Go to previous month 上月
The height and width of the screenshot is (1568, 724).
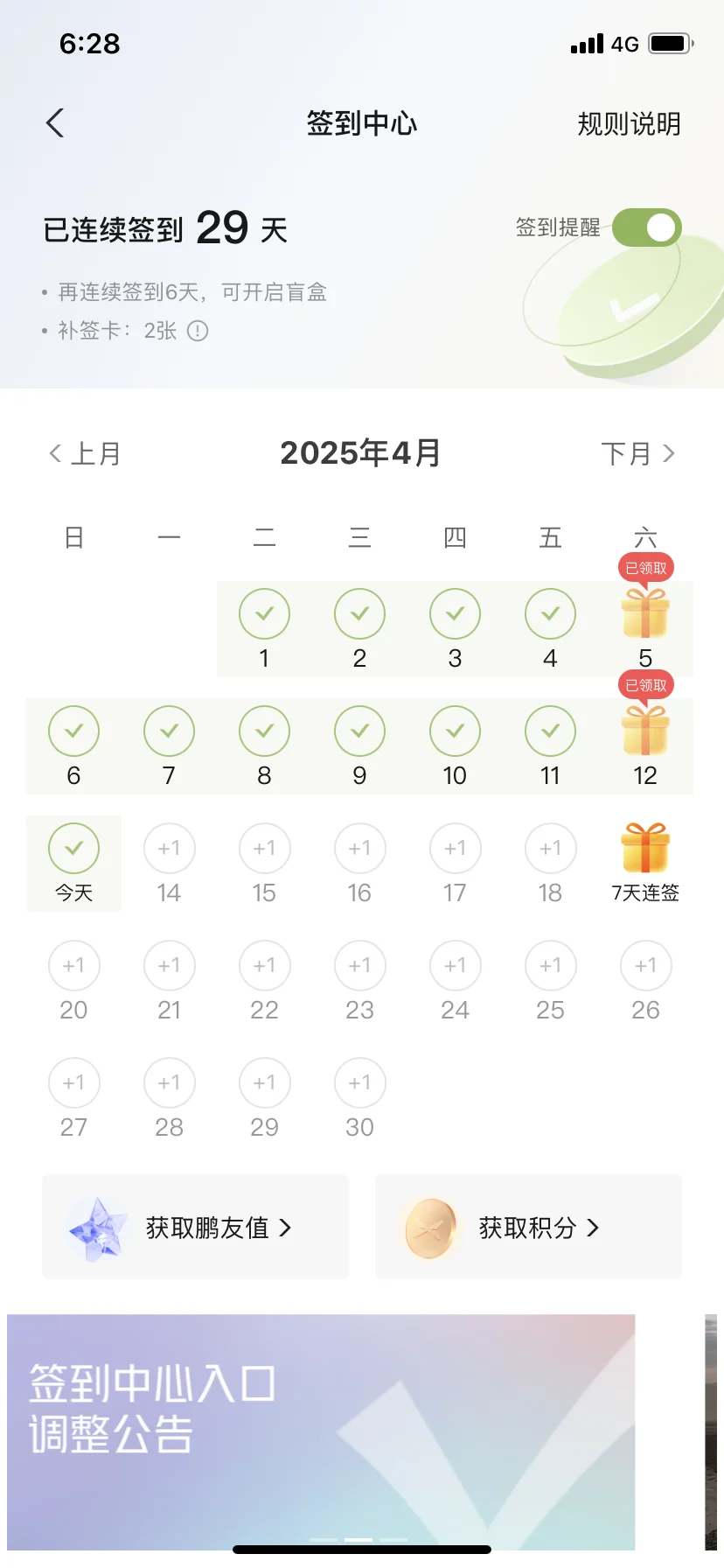85,453
